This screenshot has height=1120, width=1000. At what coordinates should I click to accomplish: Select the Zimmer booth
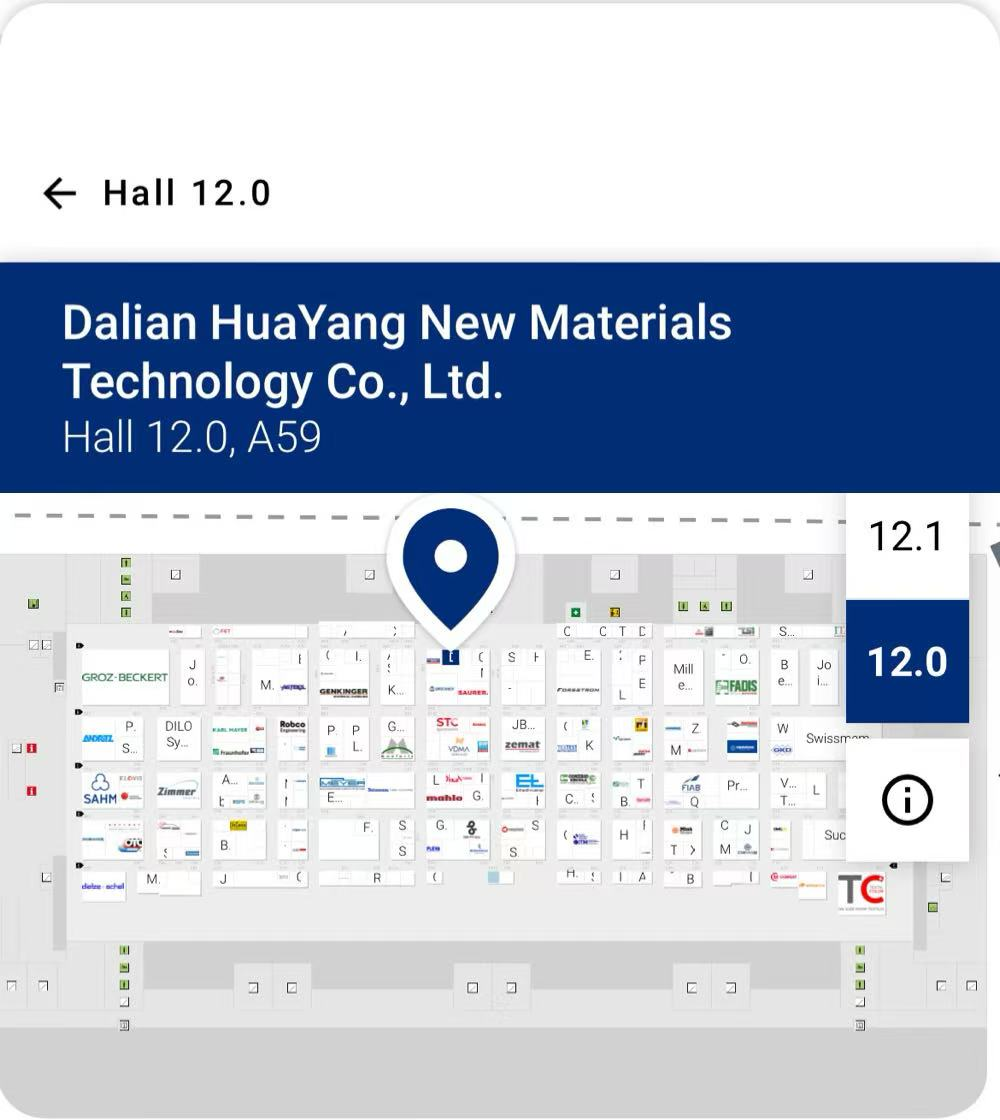[x=177, y=790]
